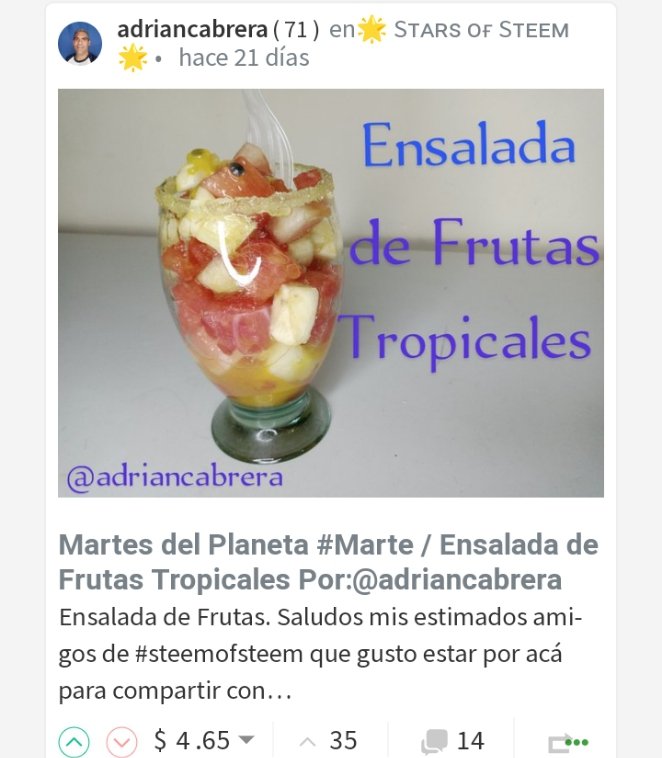Resteem this post
Viewport: 662px width, 758px height.
(x=568, y=742)
